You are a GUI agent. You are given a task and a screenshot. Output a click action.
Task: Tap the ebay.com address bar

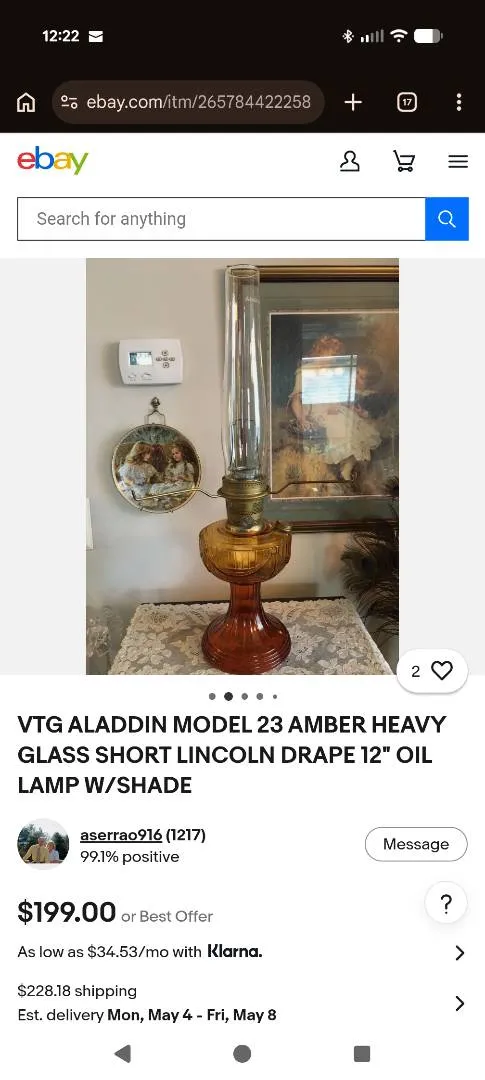tap(188, 103)
